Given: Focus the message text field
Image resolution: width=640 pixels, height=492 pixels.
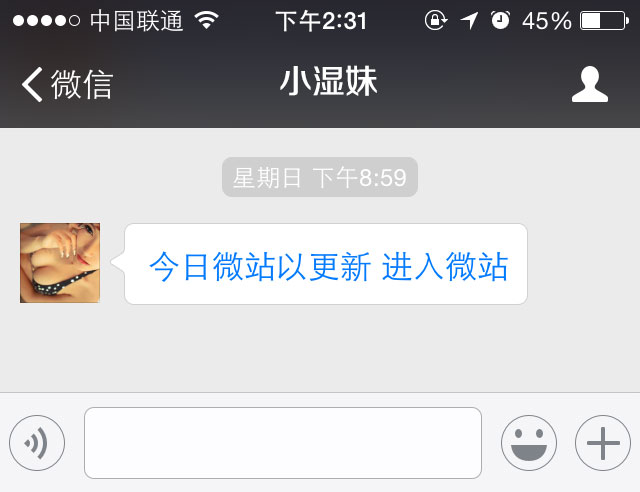Looking at the screenshot, I should [282, 442].
